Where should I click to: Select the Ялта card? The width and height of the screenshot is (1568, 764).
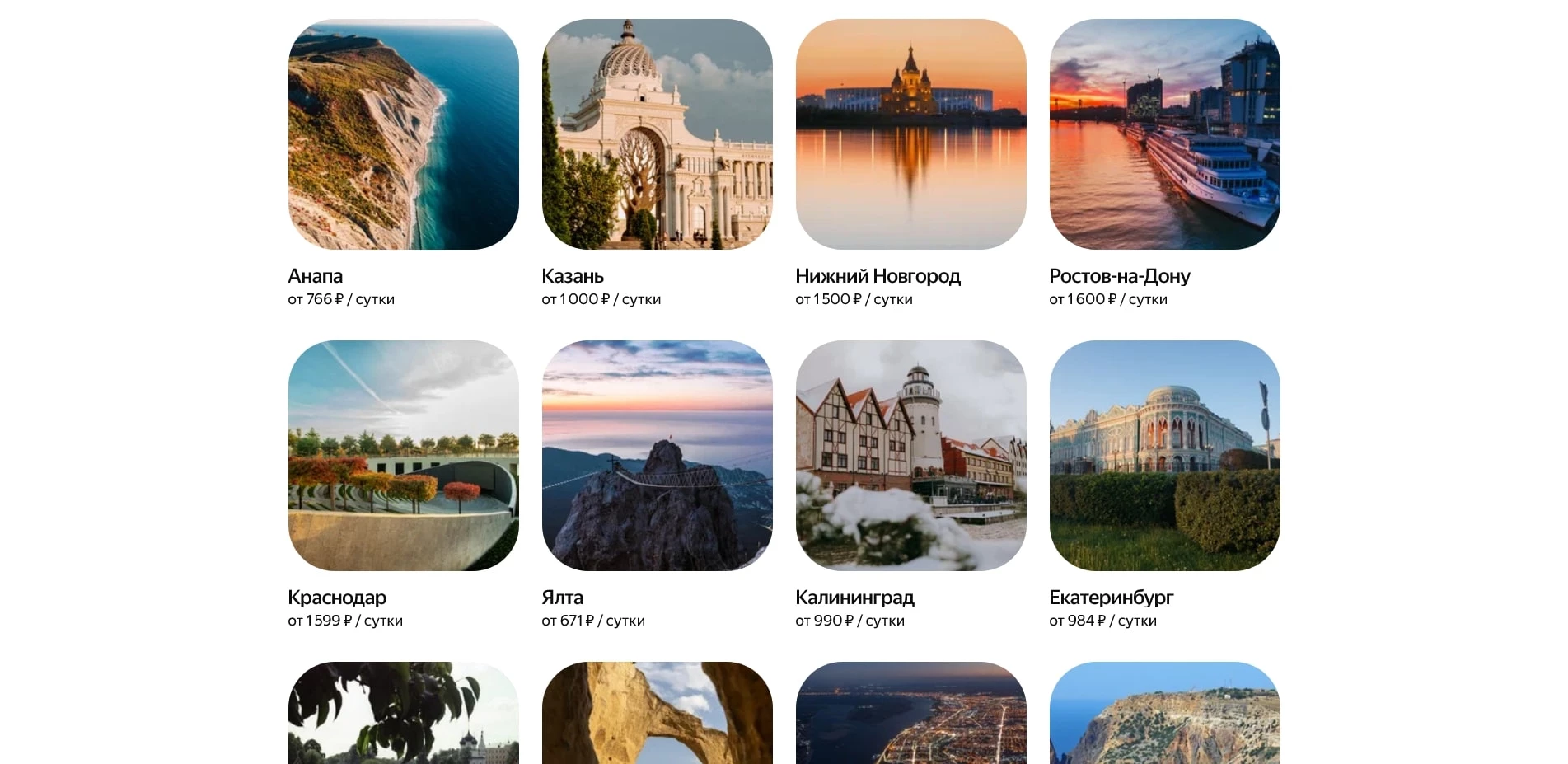click(x=657, y=456)
